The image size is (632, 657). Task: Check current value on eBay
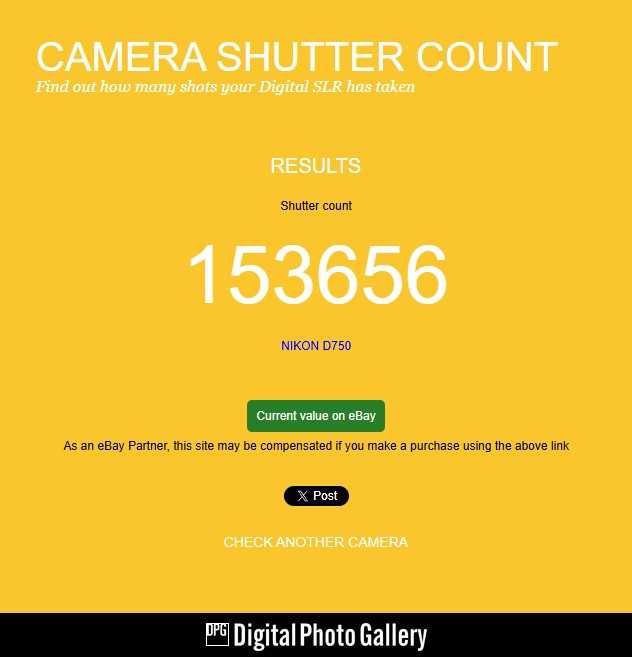pyautogui.click(x=316, y=416)
